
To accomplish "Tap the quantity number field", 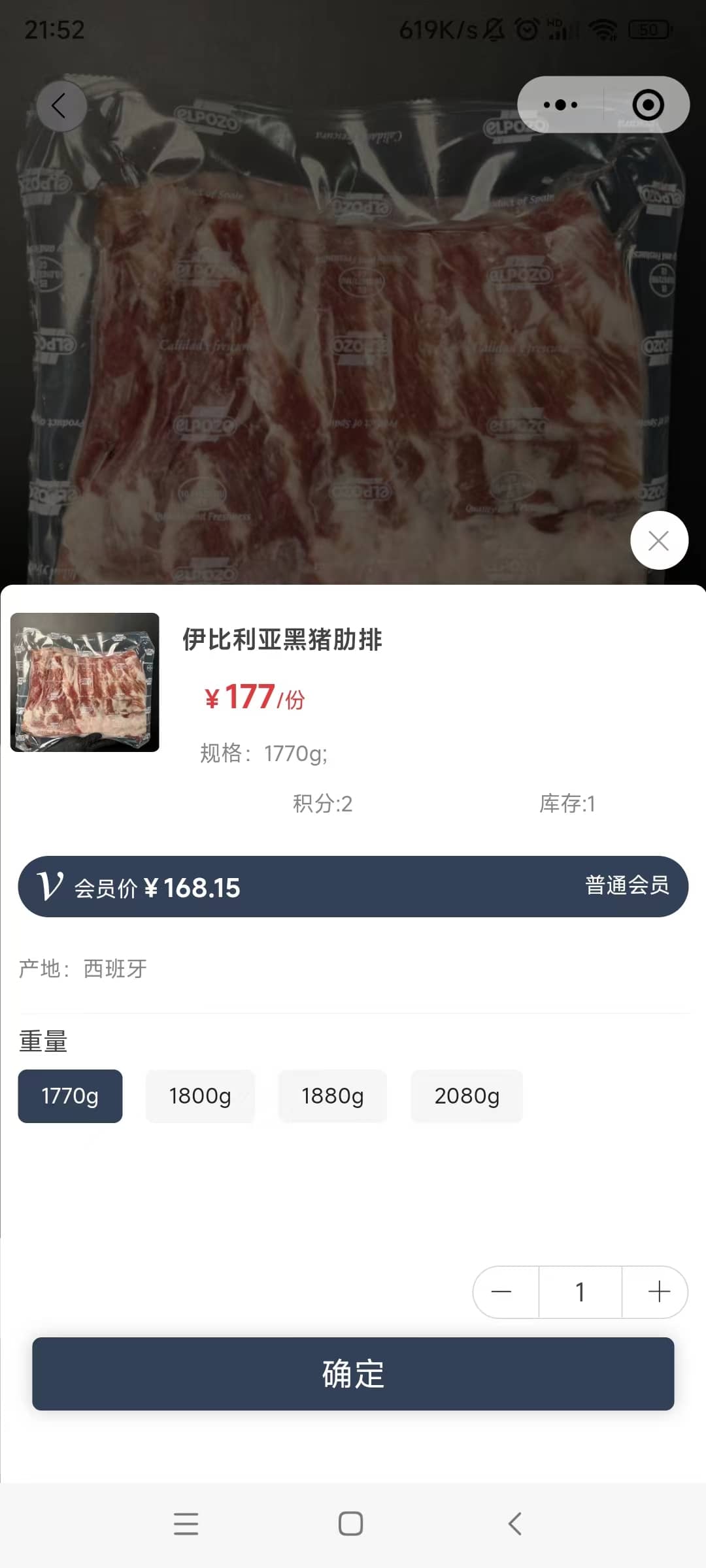I will (x=580, y=1292).
